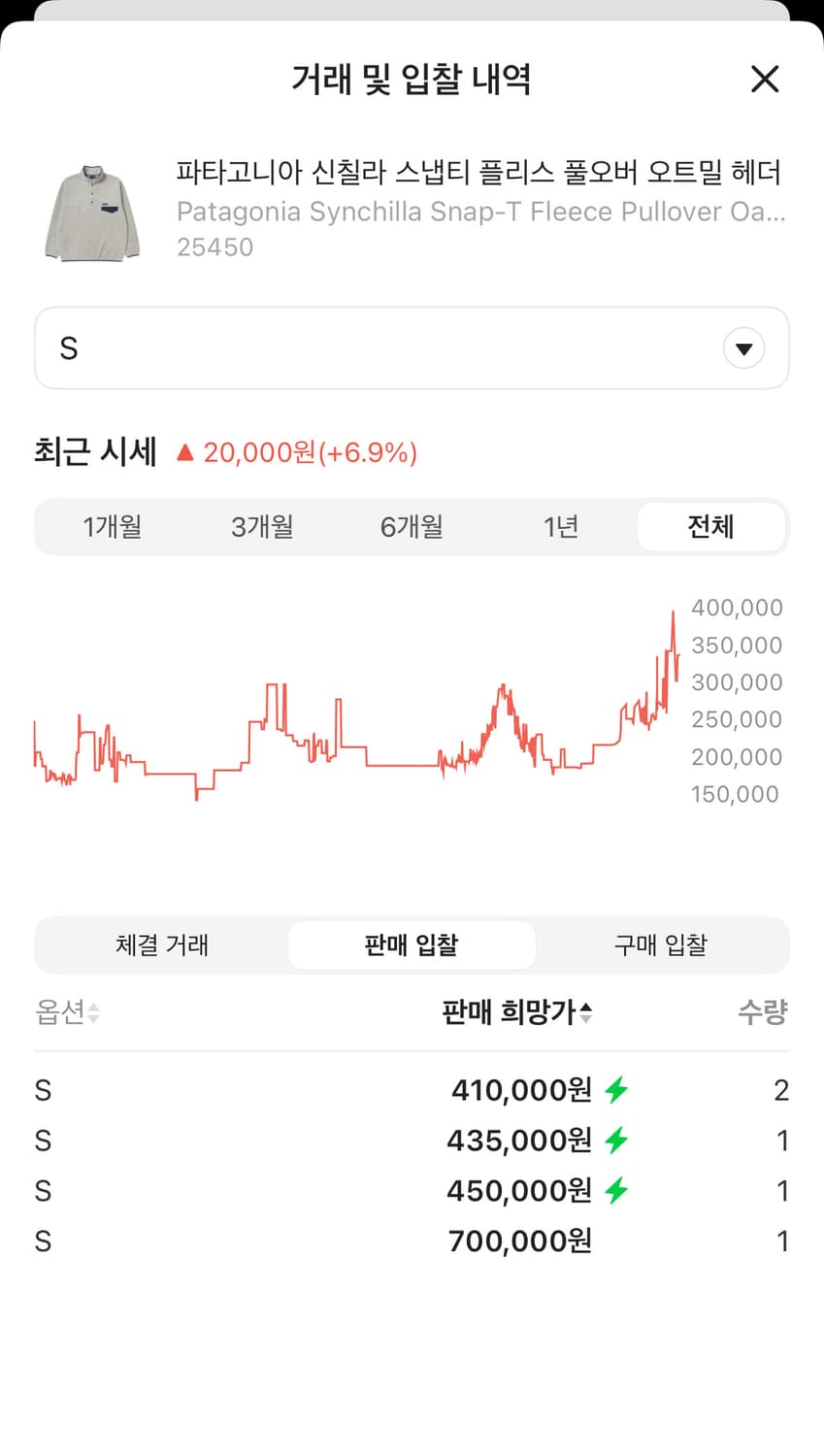The height and width of the screenshot is (1456, 824).
Task: Click the dropdown arrow in the size selector
Action: point(743,347)
